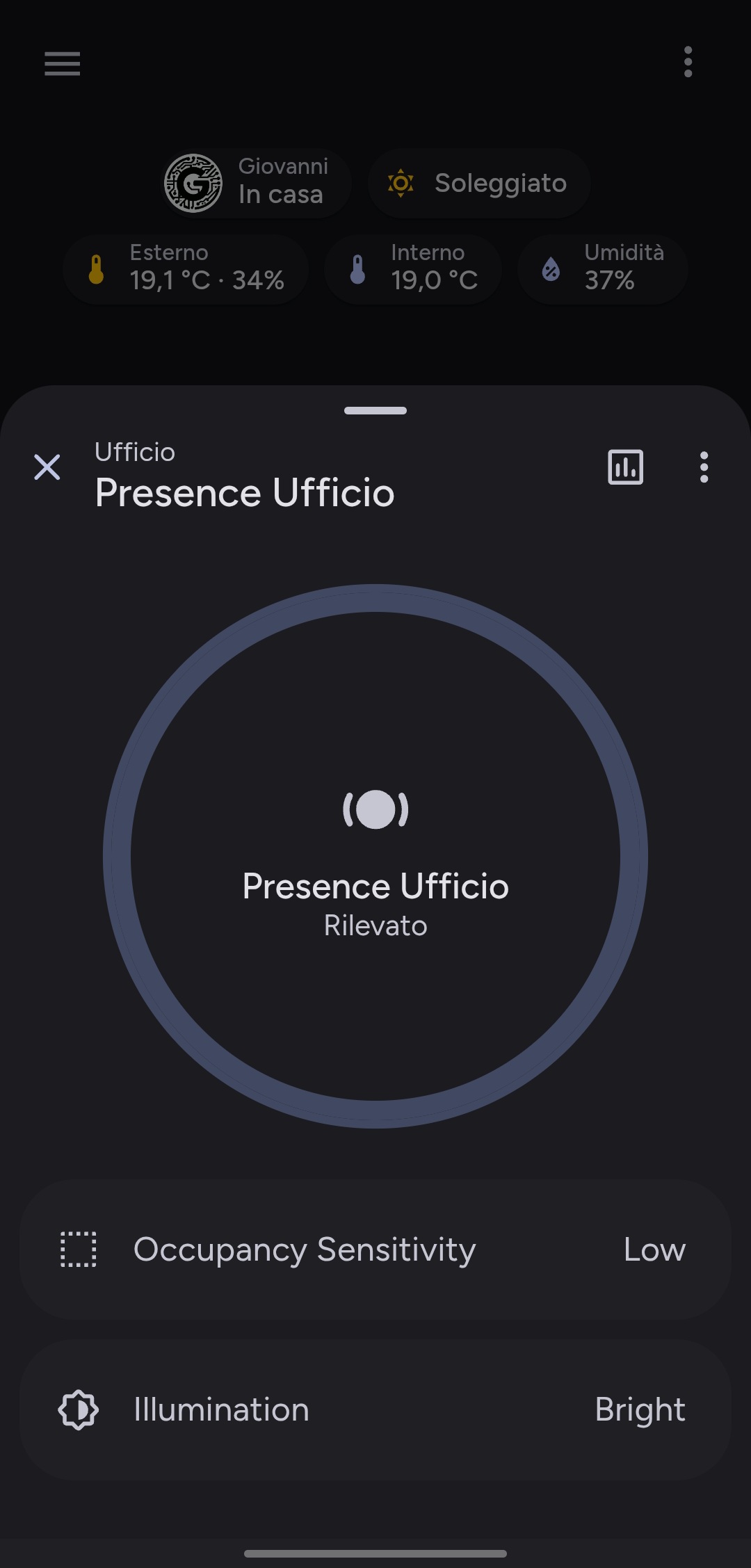Screen dimensions: 751x1568
Task: Open Giovanni's In casa person chip
Action: coord(257,183)
